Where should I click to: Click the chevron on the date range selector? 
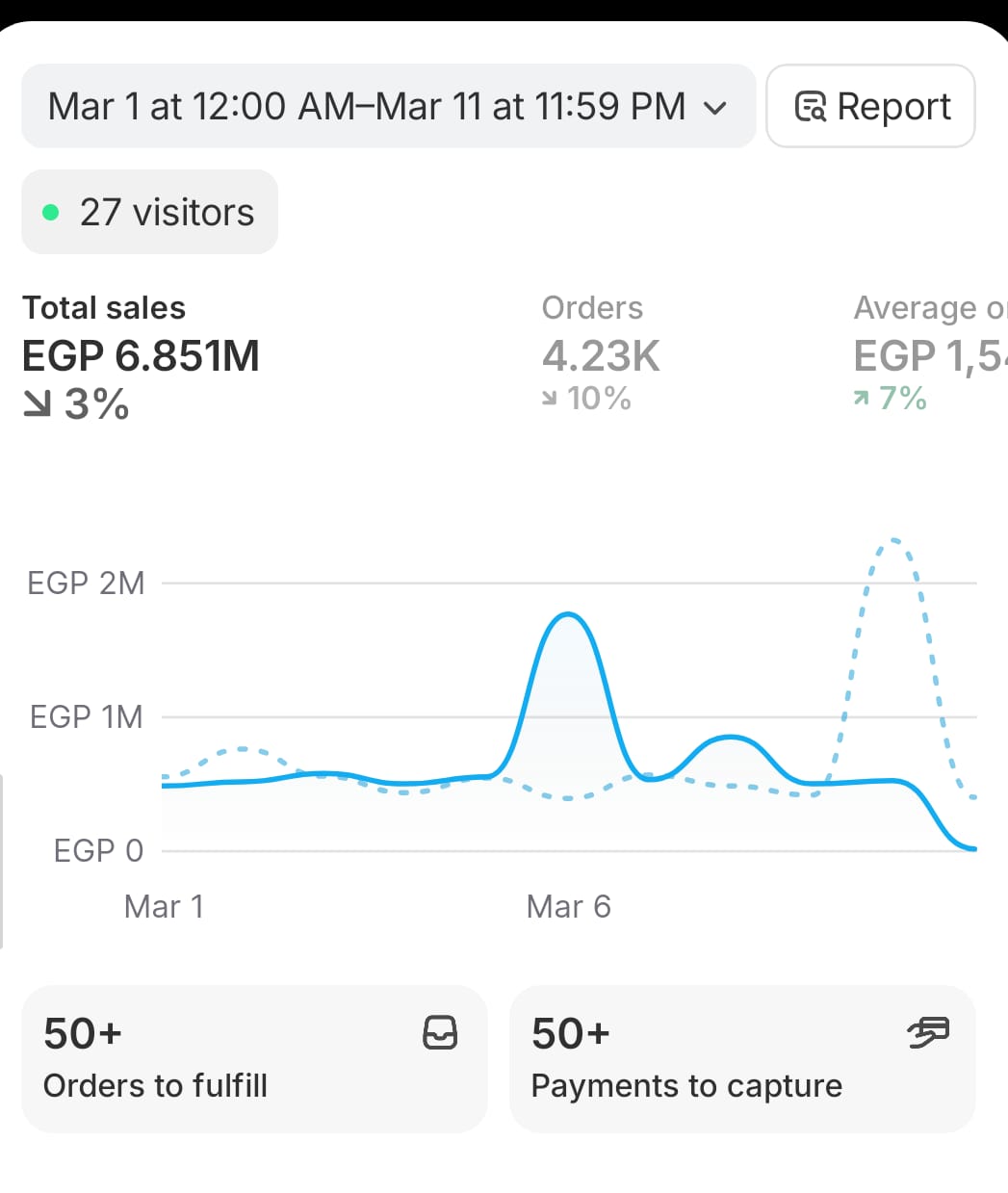[714, 109]
